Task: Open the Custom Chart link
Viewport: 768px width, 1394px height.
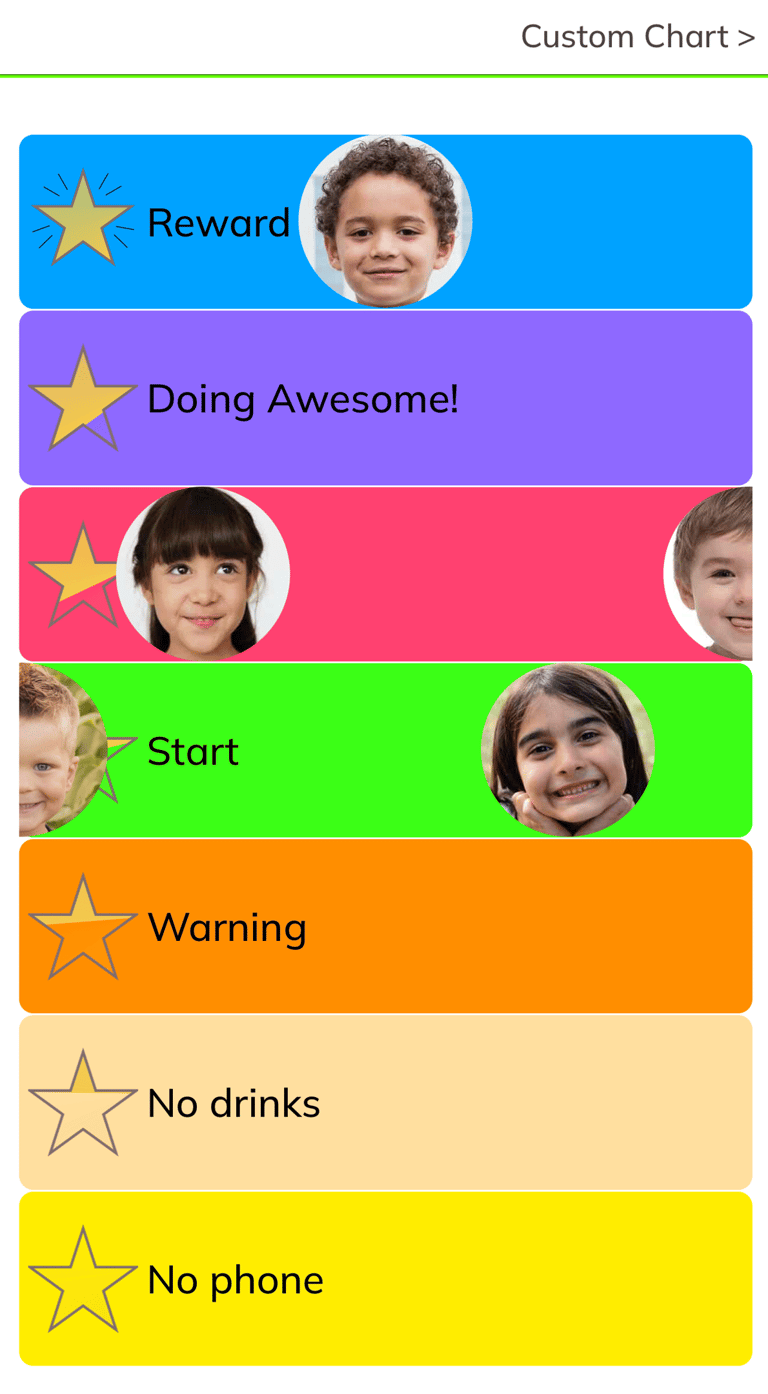Action: [x=638, y=37]
